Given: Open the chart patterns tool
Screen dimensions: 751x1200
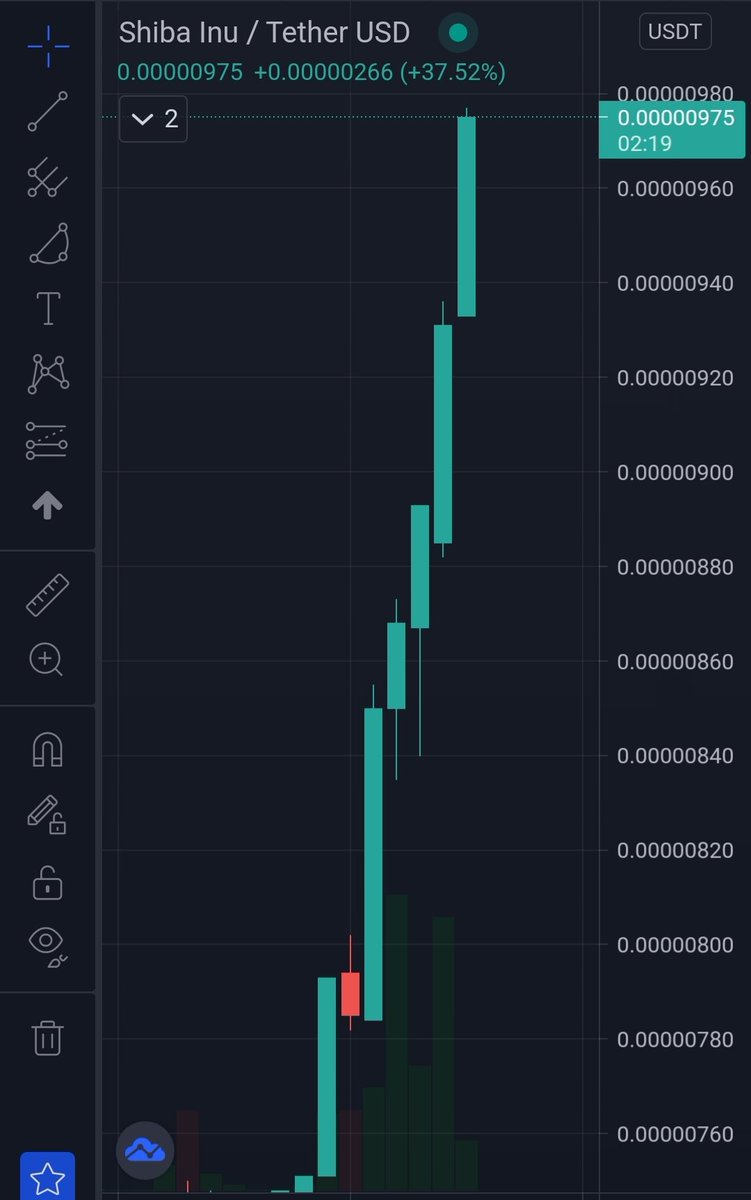Looking at the screenshot, I should 47,374.
